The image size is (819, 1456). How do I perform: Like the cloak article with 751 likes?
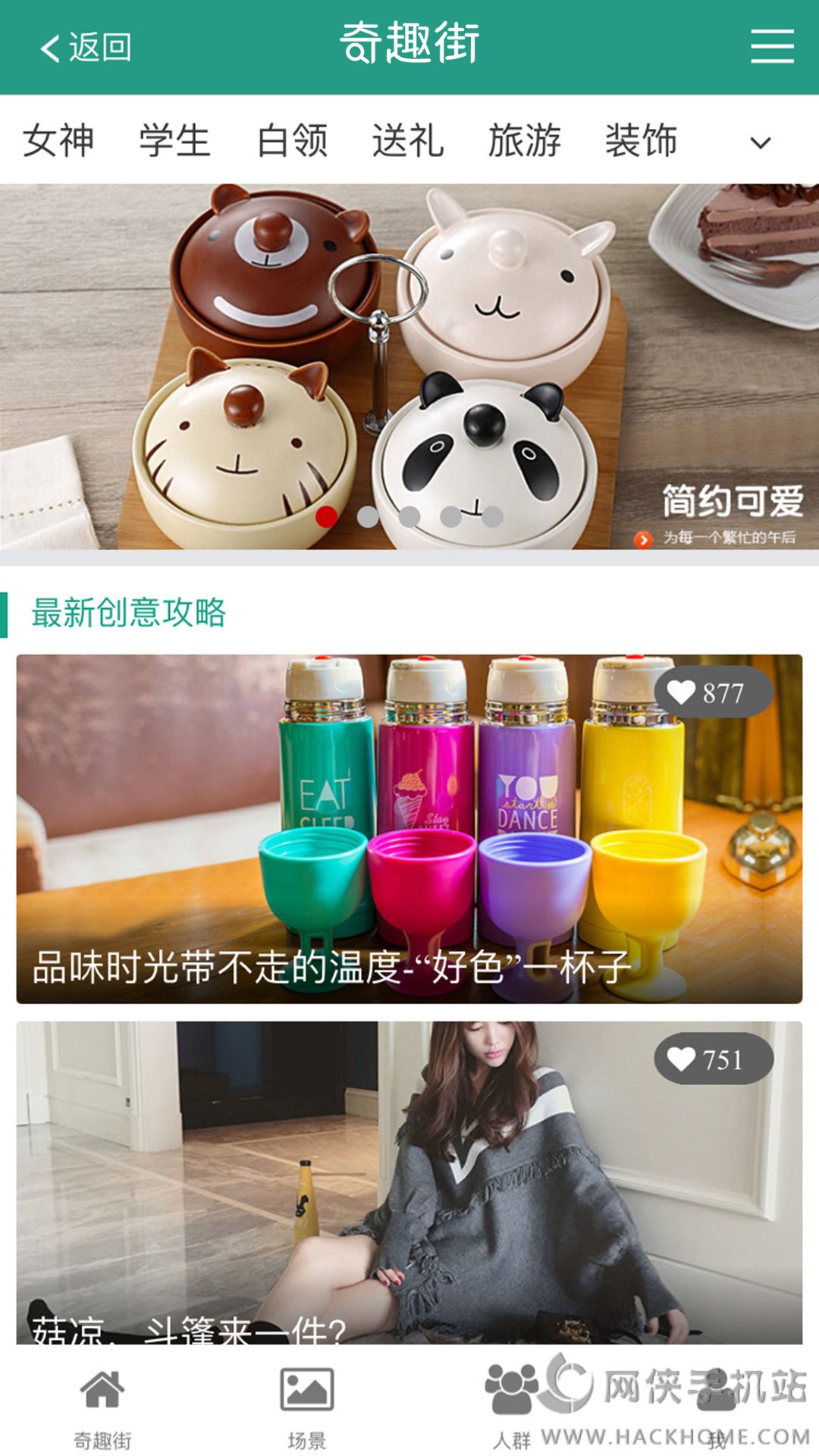click(x=713, y=1059)
